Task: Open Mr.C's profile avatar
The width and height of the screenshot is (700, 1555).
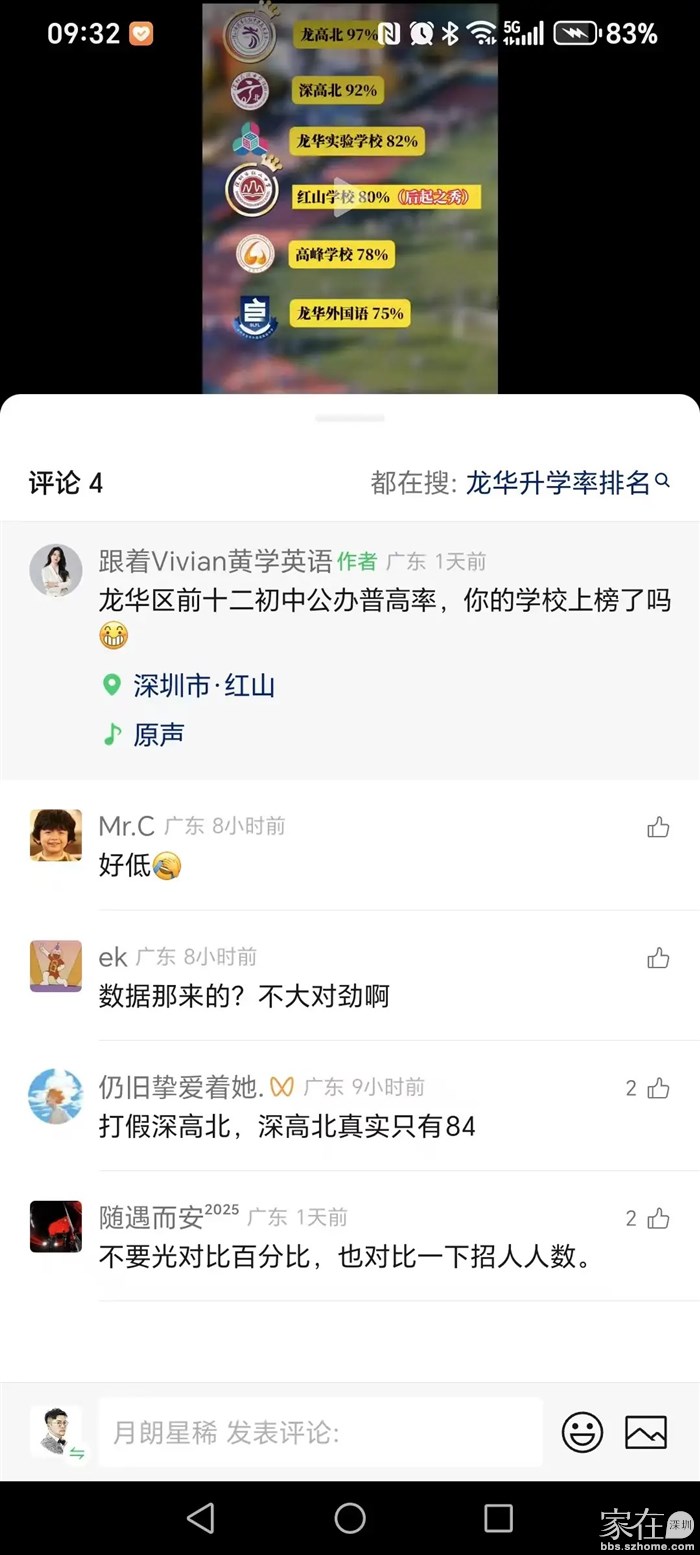Action: coord(56,835)
